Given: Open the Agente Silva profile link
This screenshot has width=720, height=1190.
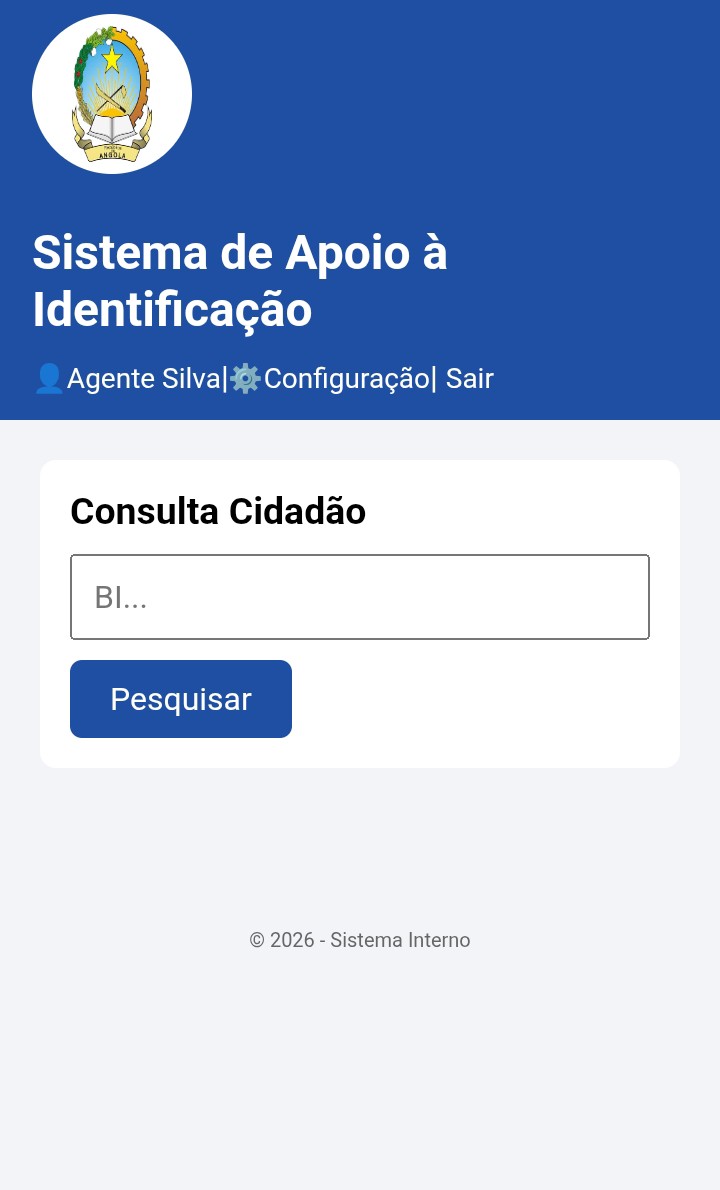Looking at the screenshot, I should coord(143,379).
